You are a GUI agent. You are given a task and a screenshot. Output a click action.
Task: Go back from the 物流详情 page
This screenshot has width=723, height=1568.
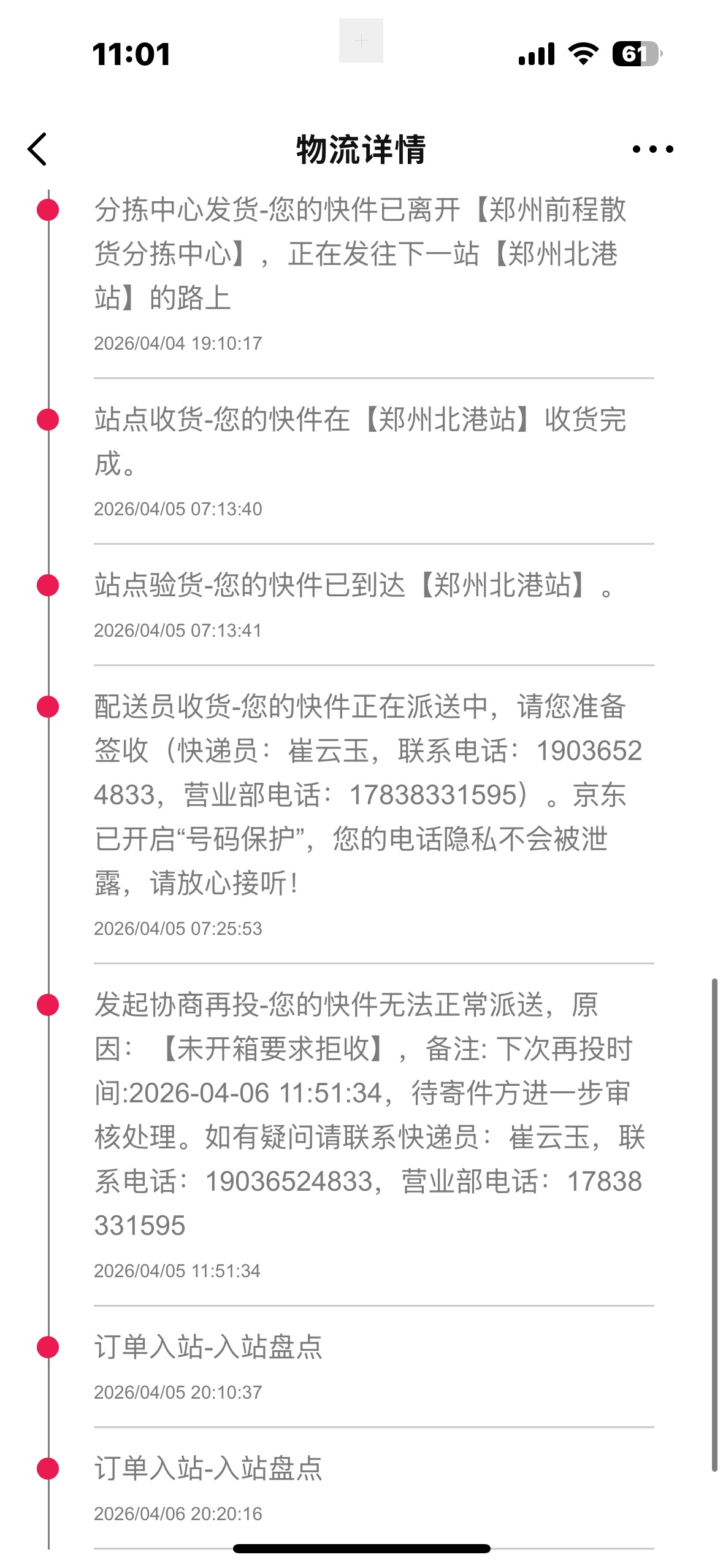coord(38,149)
